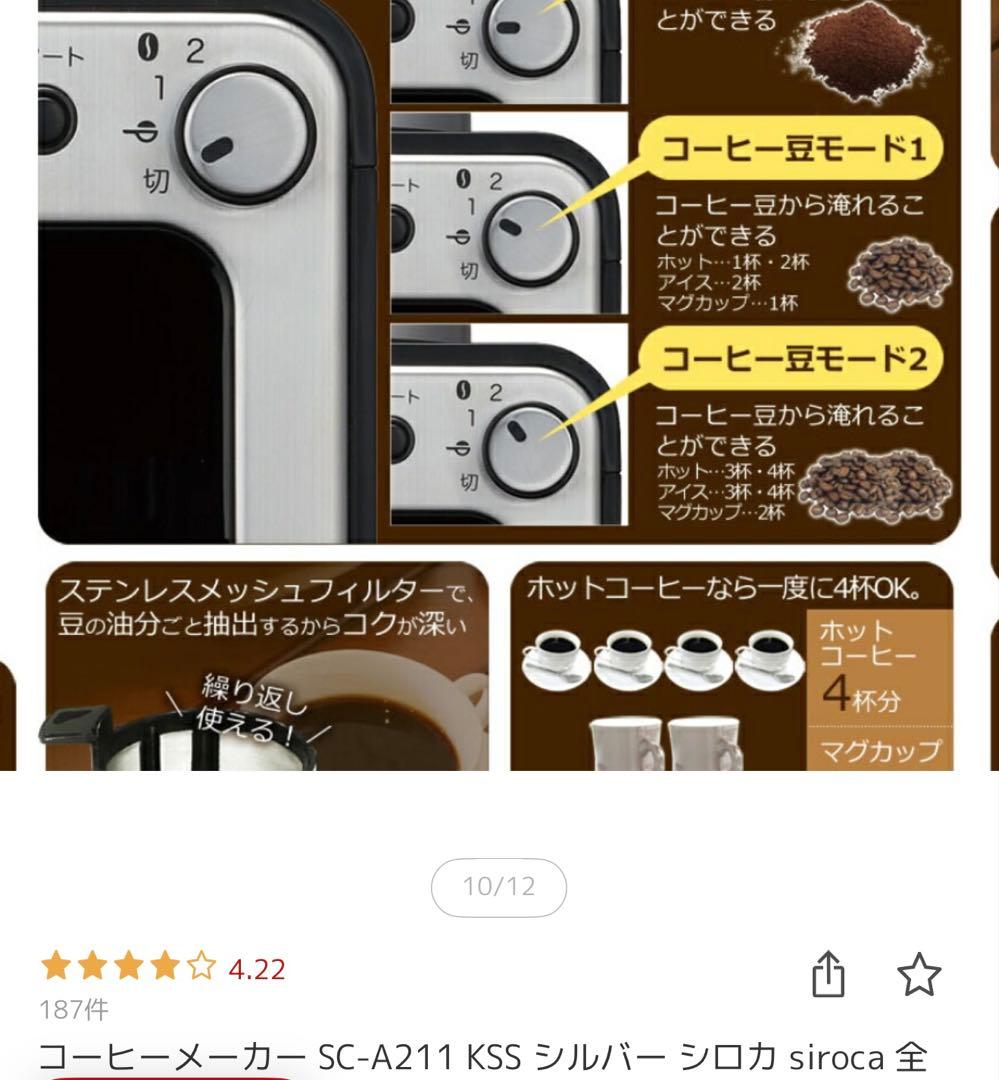Add the product to favorites with the star

pos(918,973)
